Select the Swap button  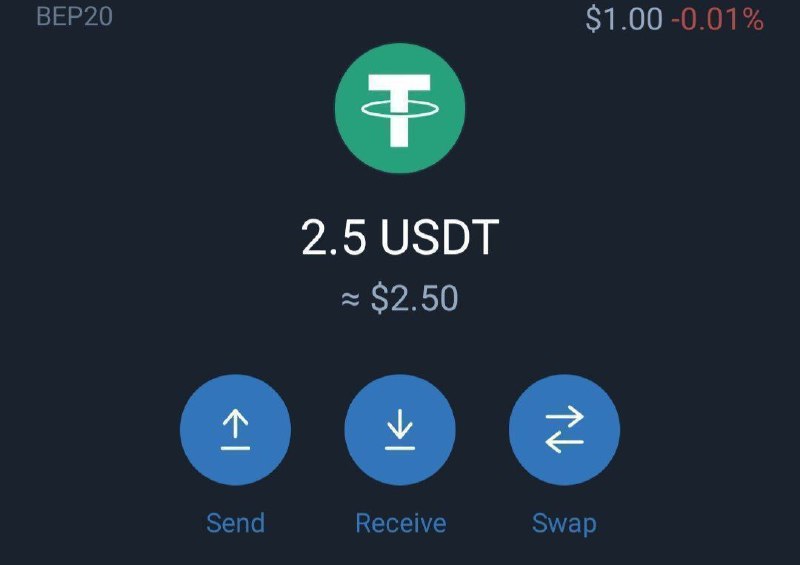[x=564, y=431]
